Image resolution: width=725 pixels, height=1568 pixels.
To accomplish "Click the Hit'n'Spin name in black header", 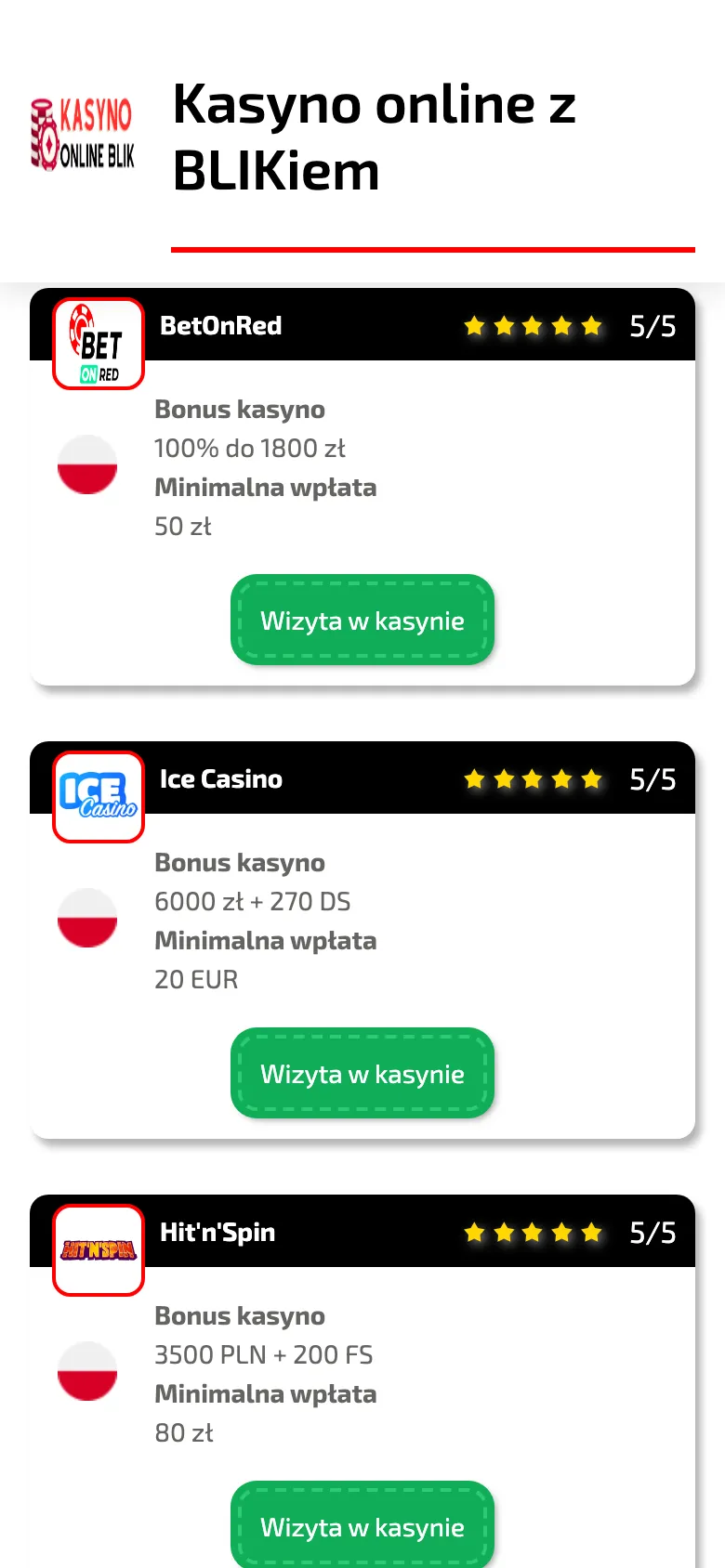I will [217, 1233].
